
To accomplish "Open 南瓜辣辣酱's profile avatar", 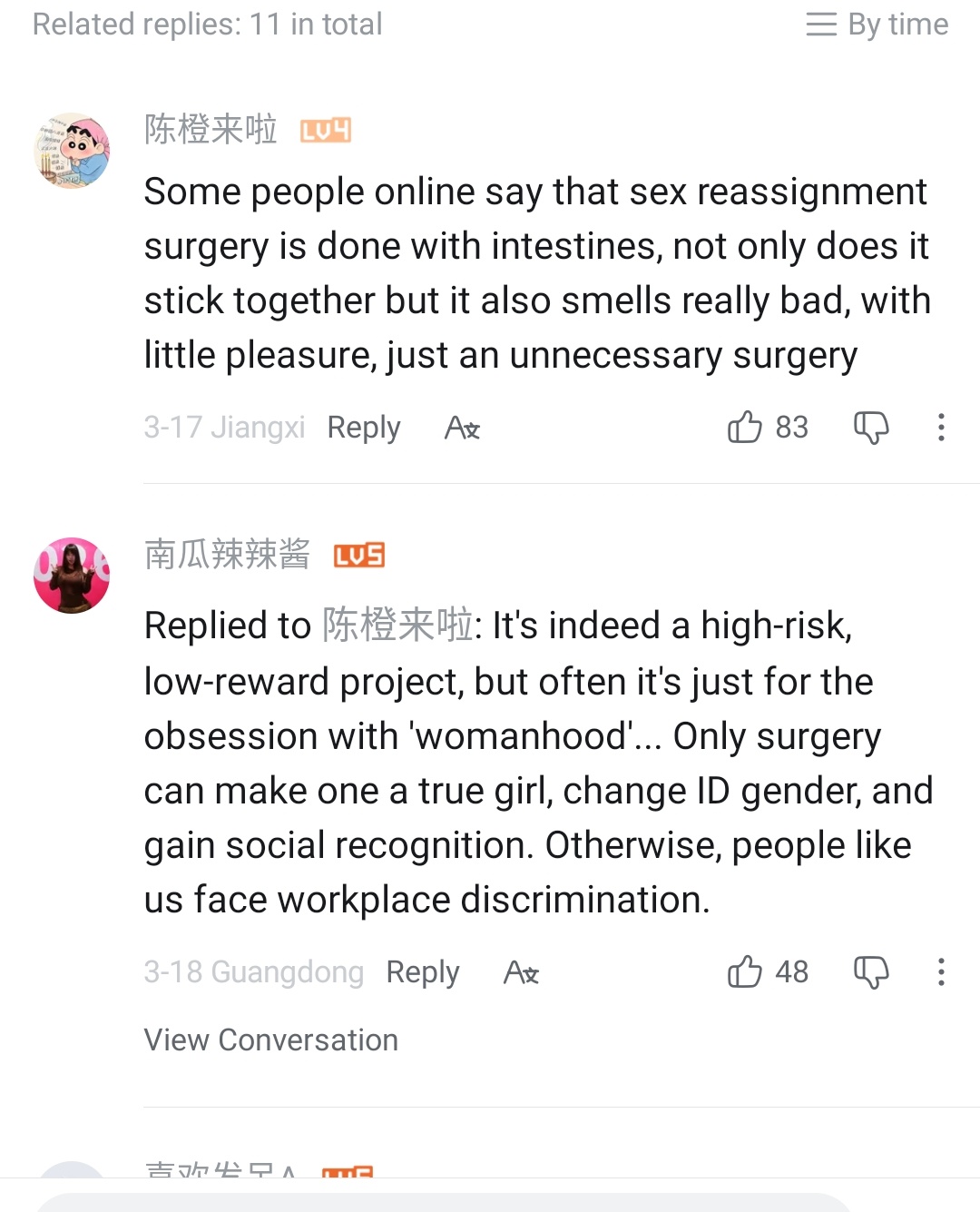I will pyautogui.click(x=72, y=576).
